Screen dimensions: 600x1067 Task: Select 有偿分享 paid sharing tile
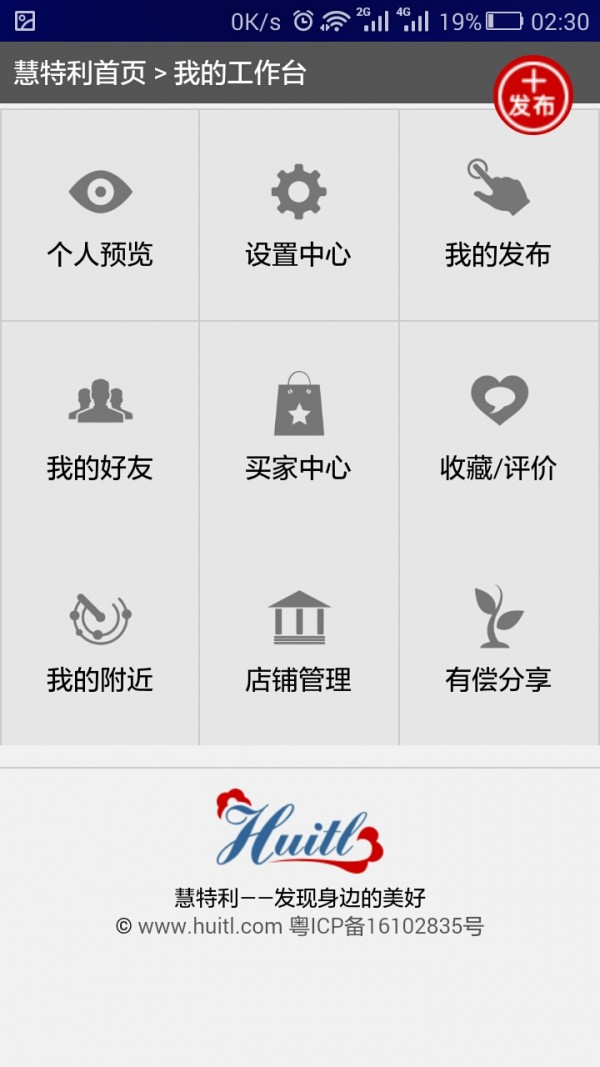[499, 639]
